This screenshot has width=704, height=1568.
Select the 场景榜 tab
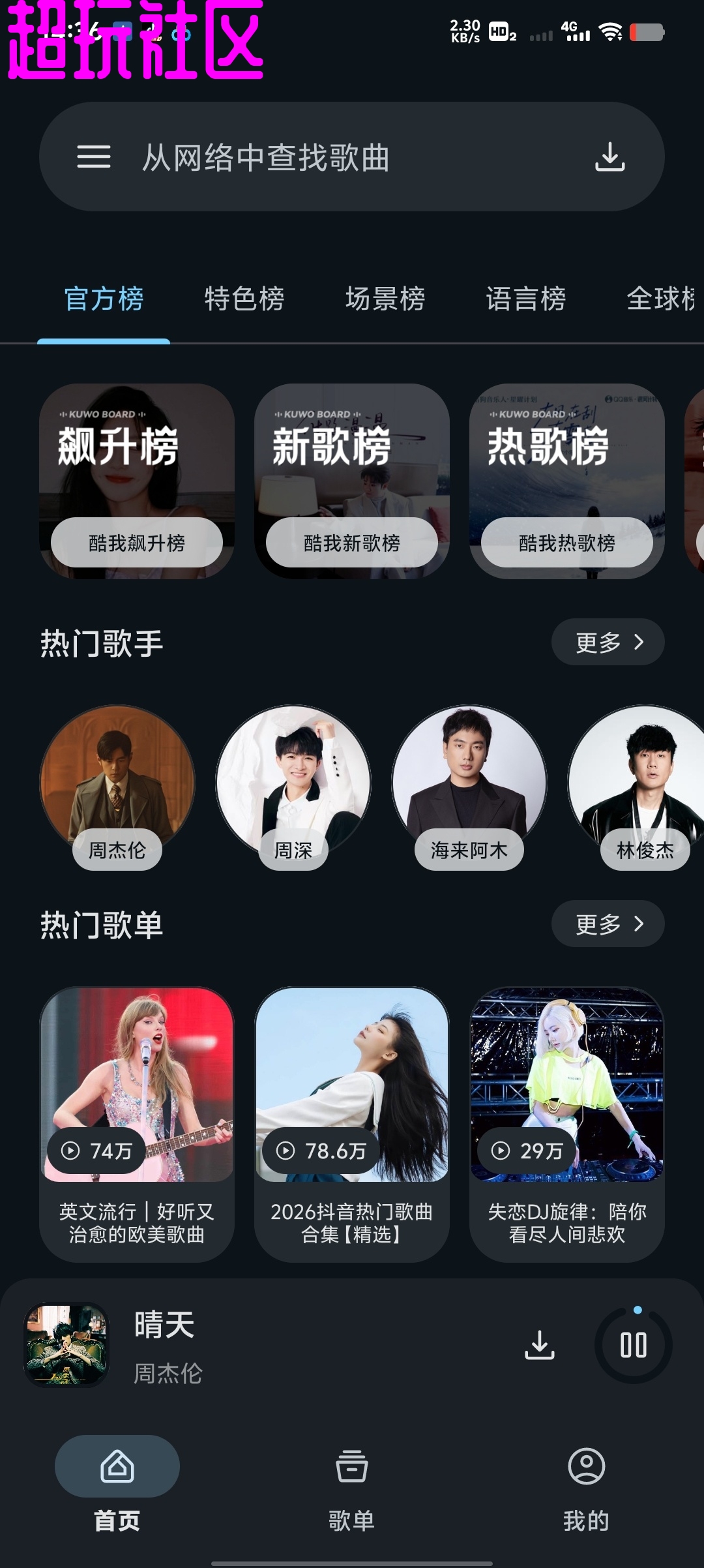(x=385, y=299)
